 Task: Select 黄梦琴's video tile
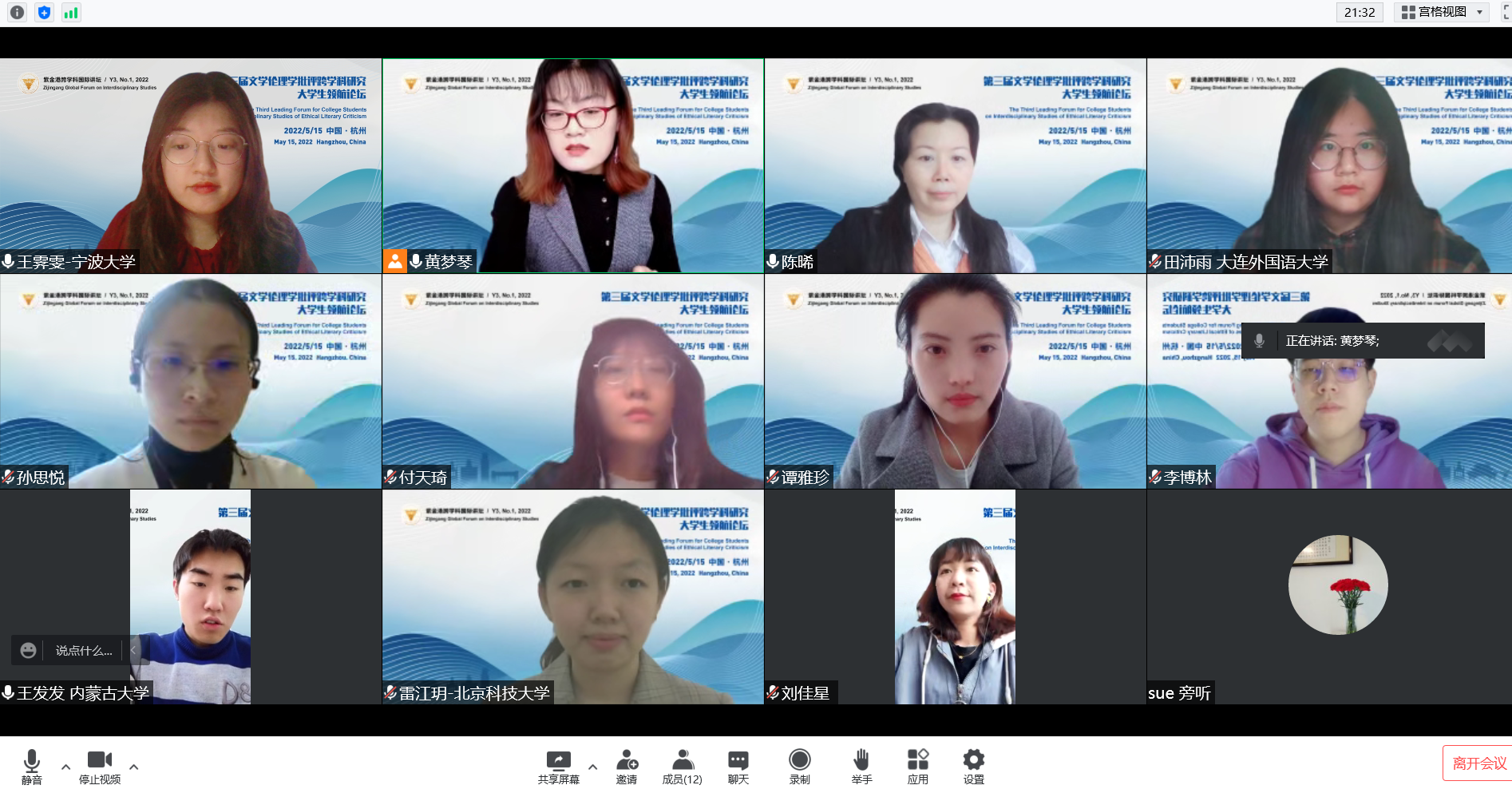[x=572, y=165]
